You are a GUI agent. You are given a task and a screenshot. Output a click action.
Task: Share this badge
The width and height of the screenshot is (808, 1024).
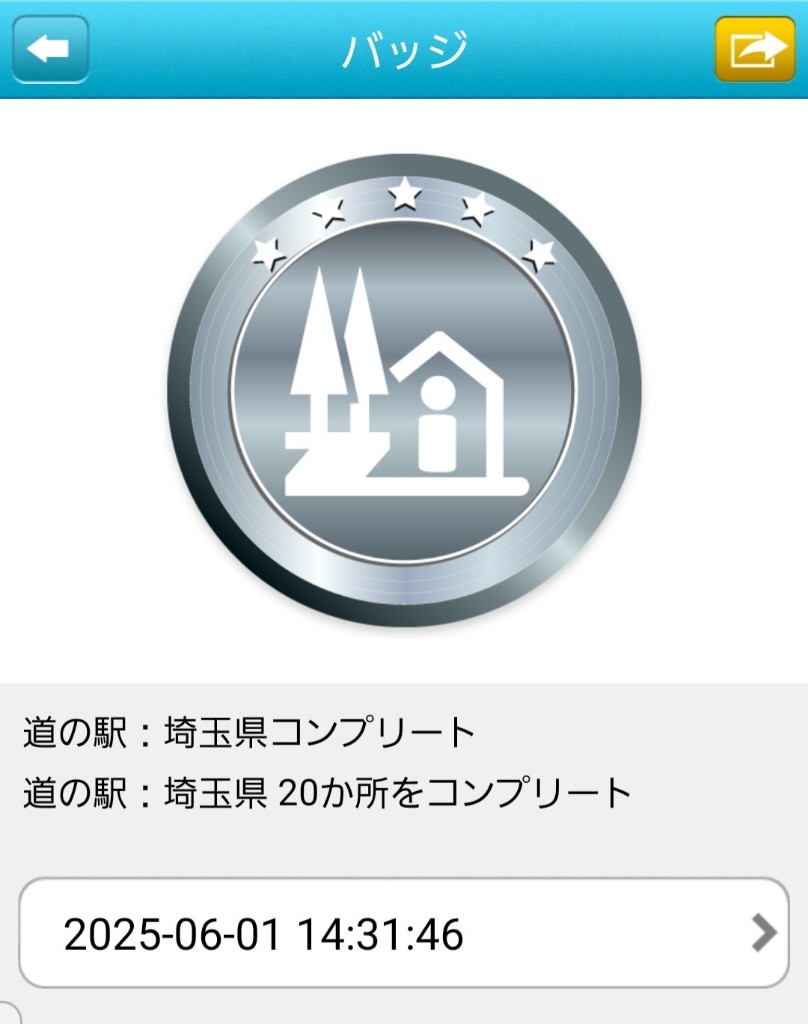point(754,49)
